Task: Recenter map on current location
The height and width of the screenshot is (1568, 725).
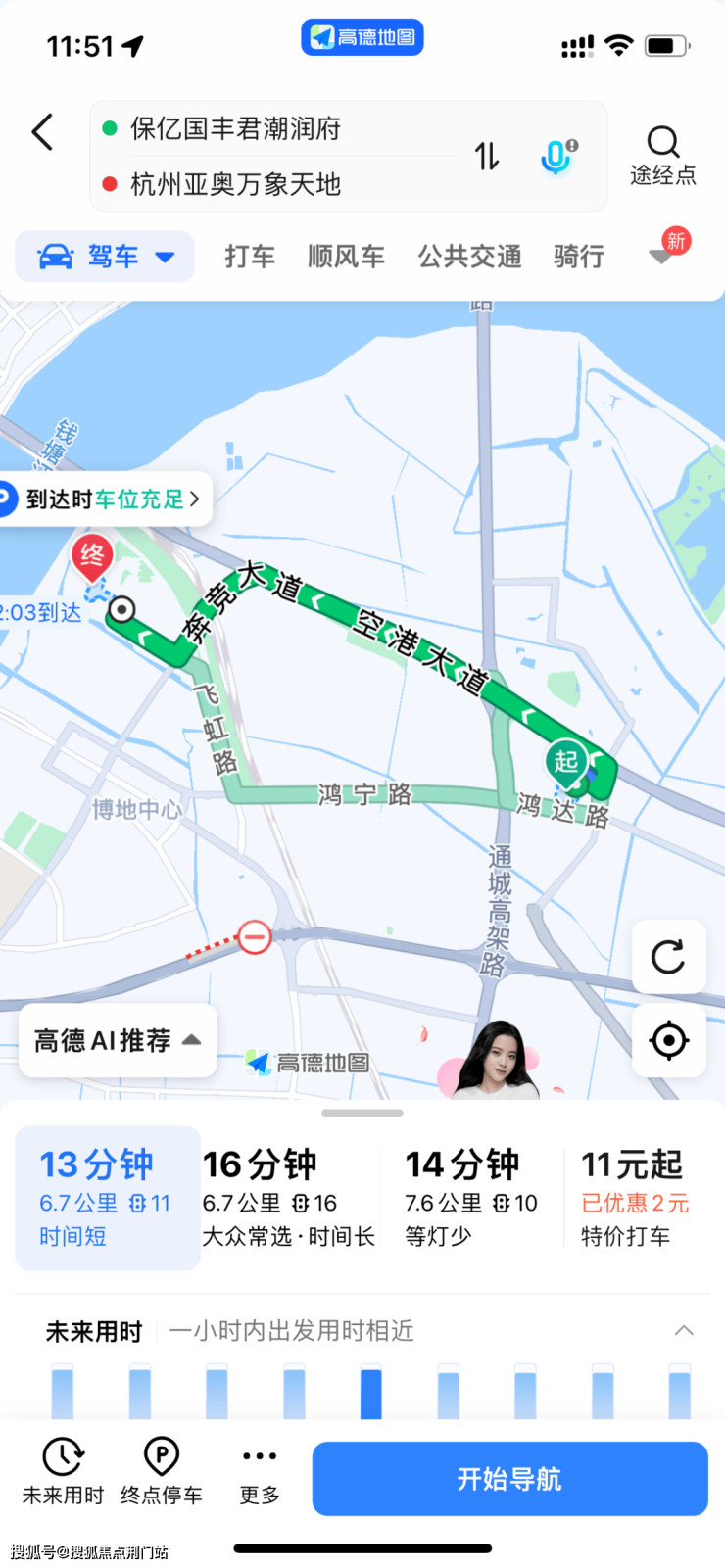Action: click(668, 1040)
